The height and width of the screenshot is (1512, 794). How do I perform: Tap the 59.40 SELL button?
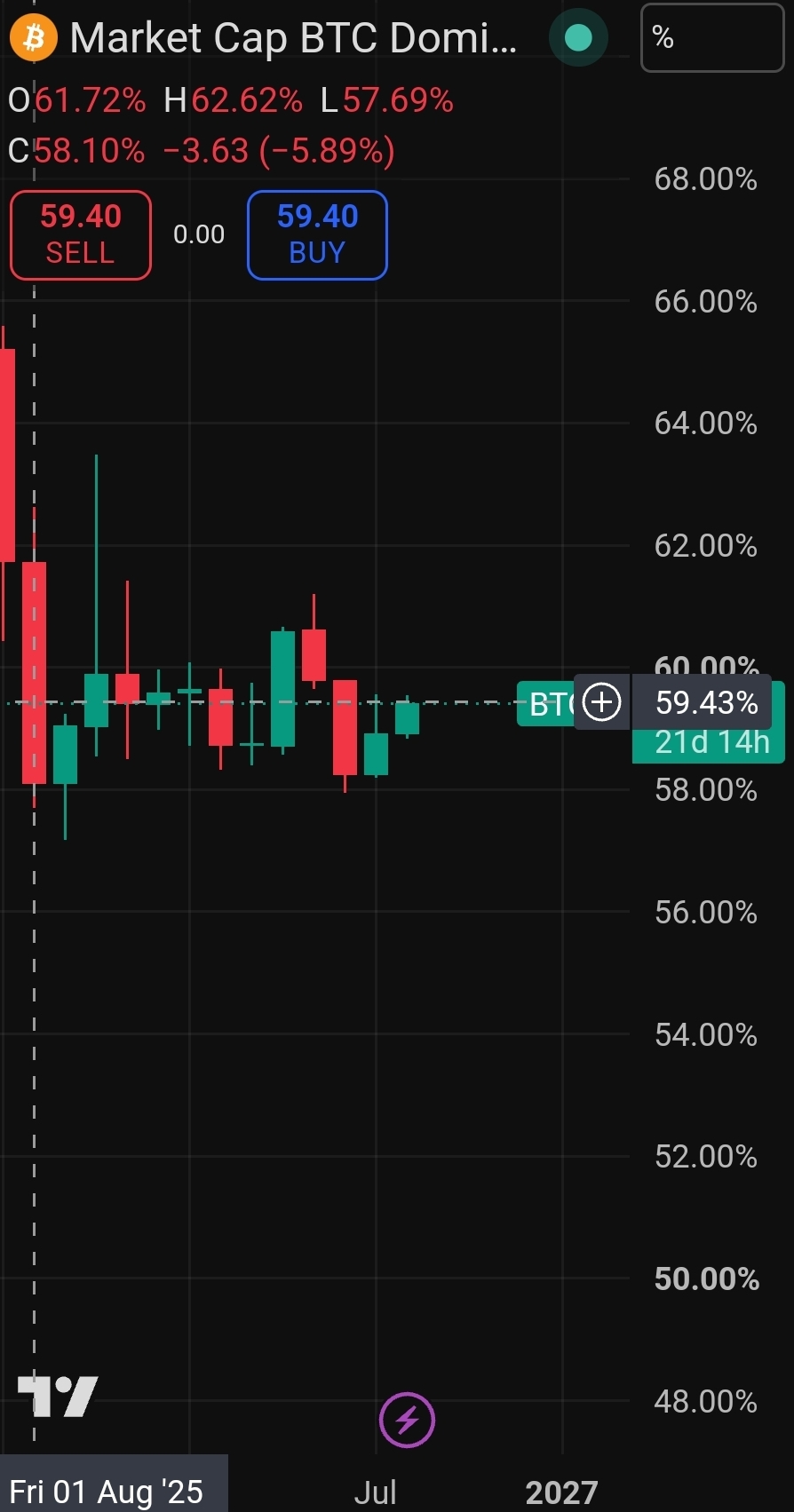[81, 235]
